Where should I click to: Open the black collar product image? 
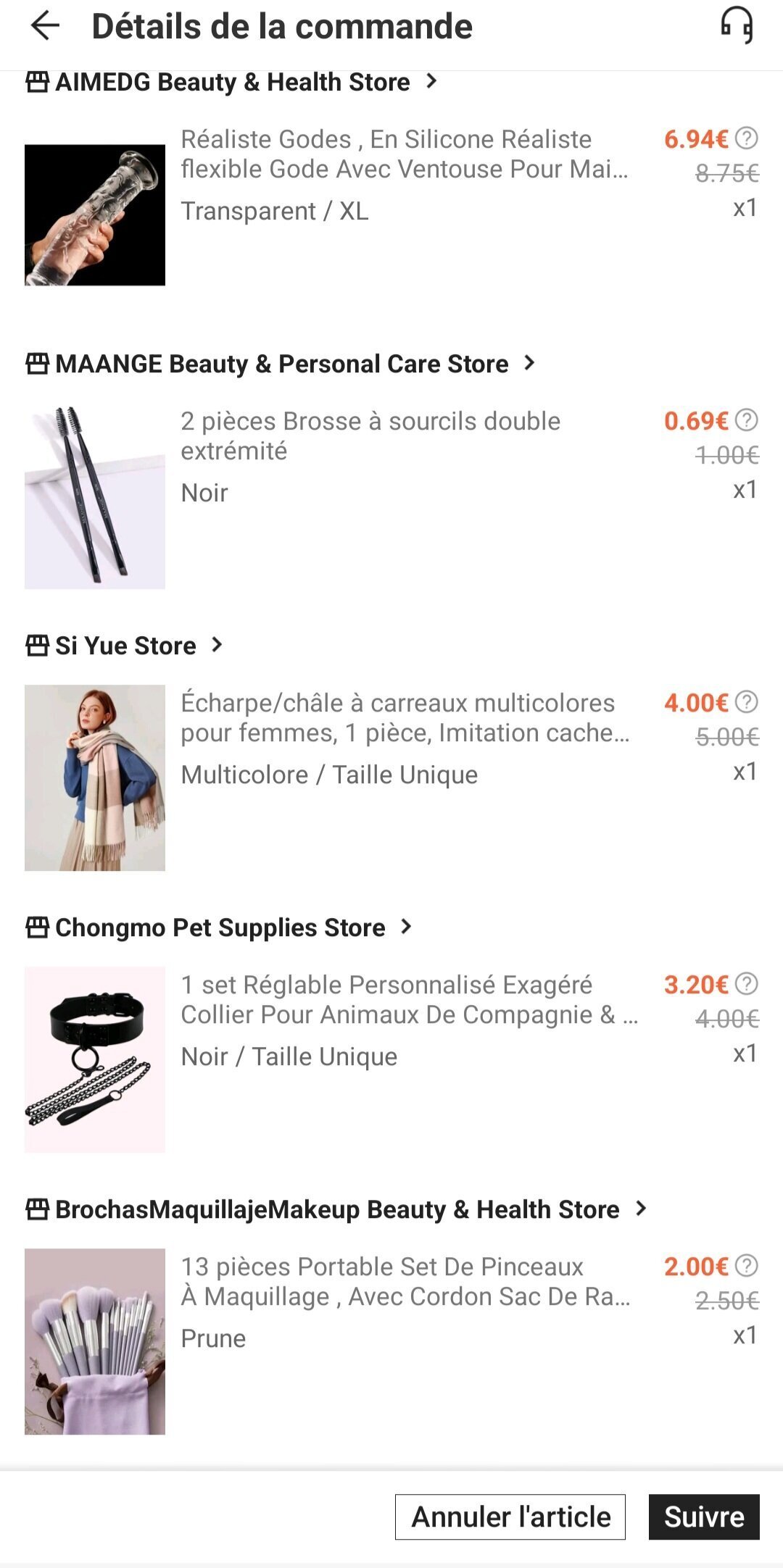point(95,1059)
